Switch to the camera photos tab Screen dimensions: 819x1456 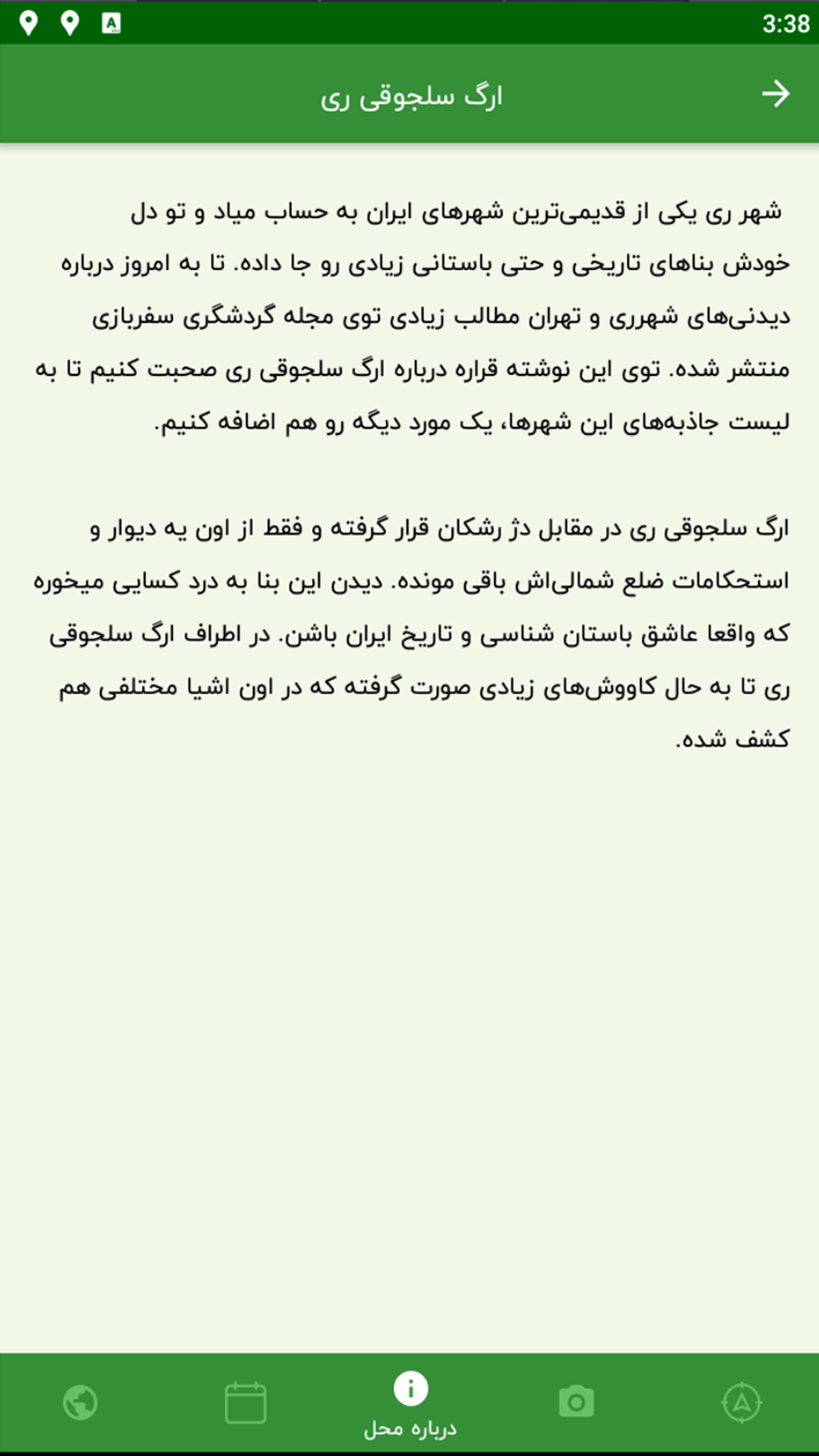tap(576, 1402)
